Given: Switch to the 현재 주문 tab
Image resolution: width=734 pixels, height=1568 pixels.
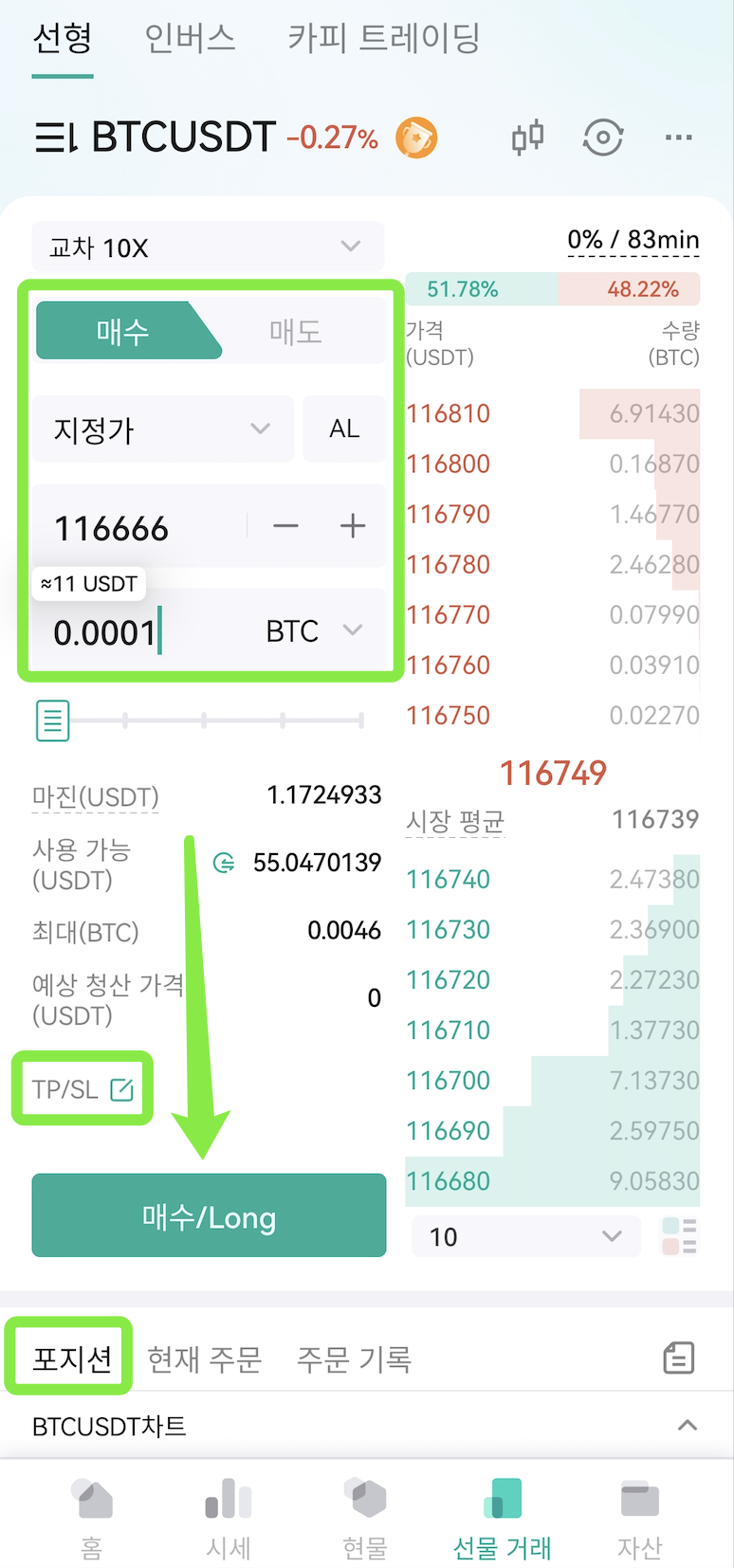Looking at the screenshot, I should [x=205, y=1359].
